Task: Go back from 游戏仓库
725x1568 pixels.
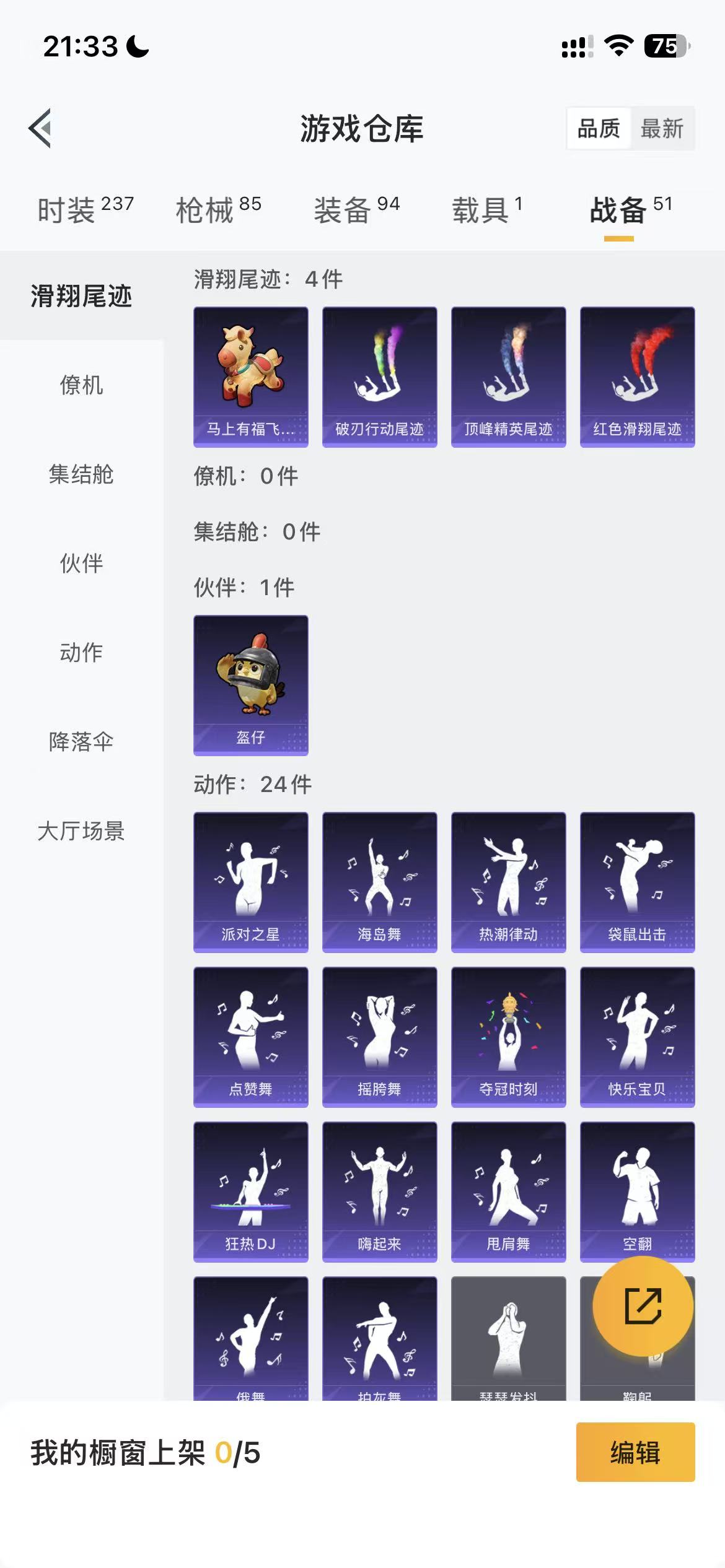Action: pos(40,128)
